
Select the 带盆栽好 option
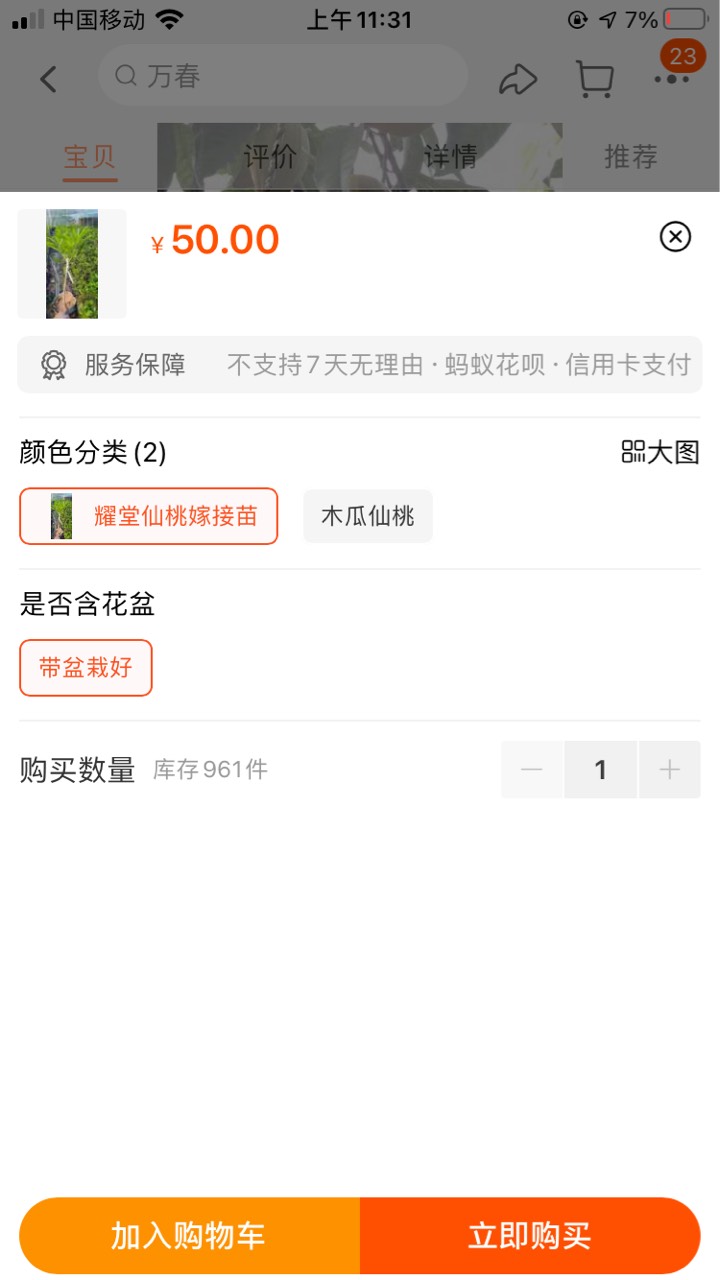pos(86,668)
